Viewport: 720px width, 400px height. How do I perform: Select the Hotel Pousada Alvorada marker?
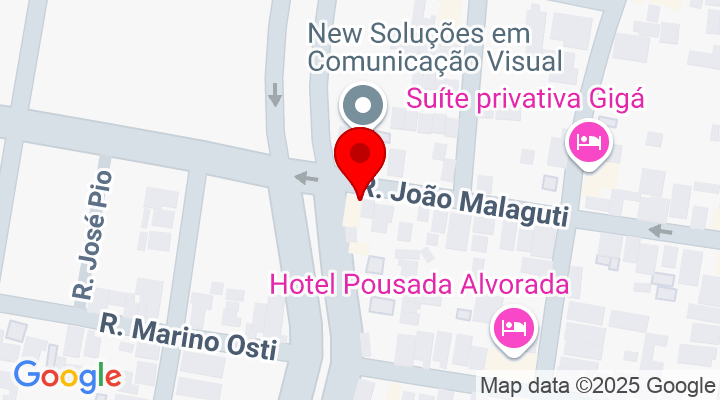click(x=514, y=327)
